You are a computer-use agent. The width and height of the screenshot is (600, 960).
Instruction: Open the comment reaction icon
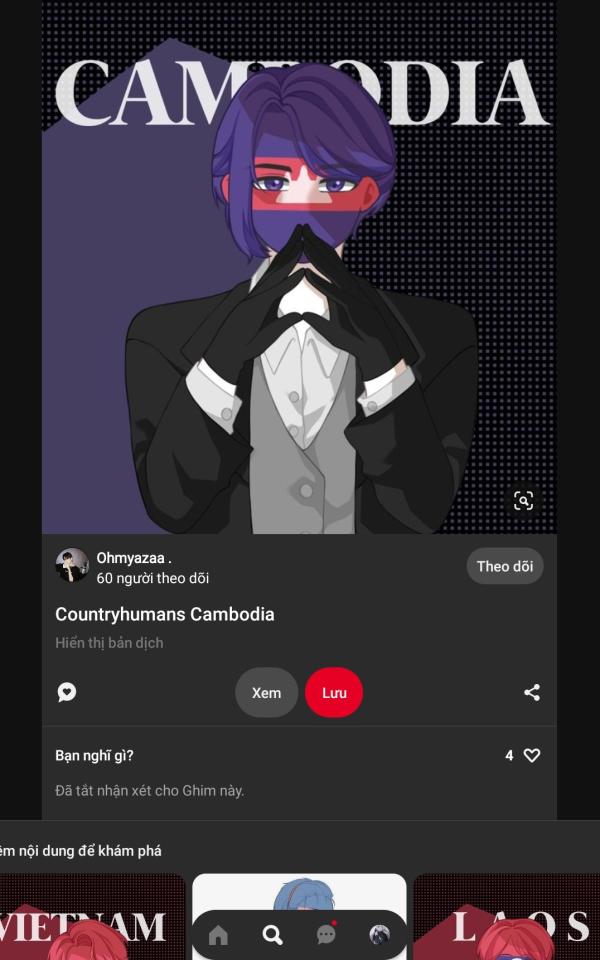(67, 692)
